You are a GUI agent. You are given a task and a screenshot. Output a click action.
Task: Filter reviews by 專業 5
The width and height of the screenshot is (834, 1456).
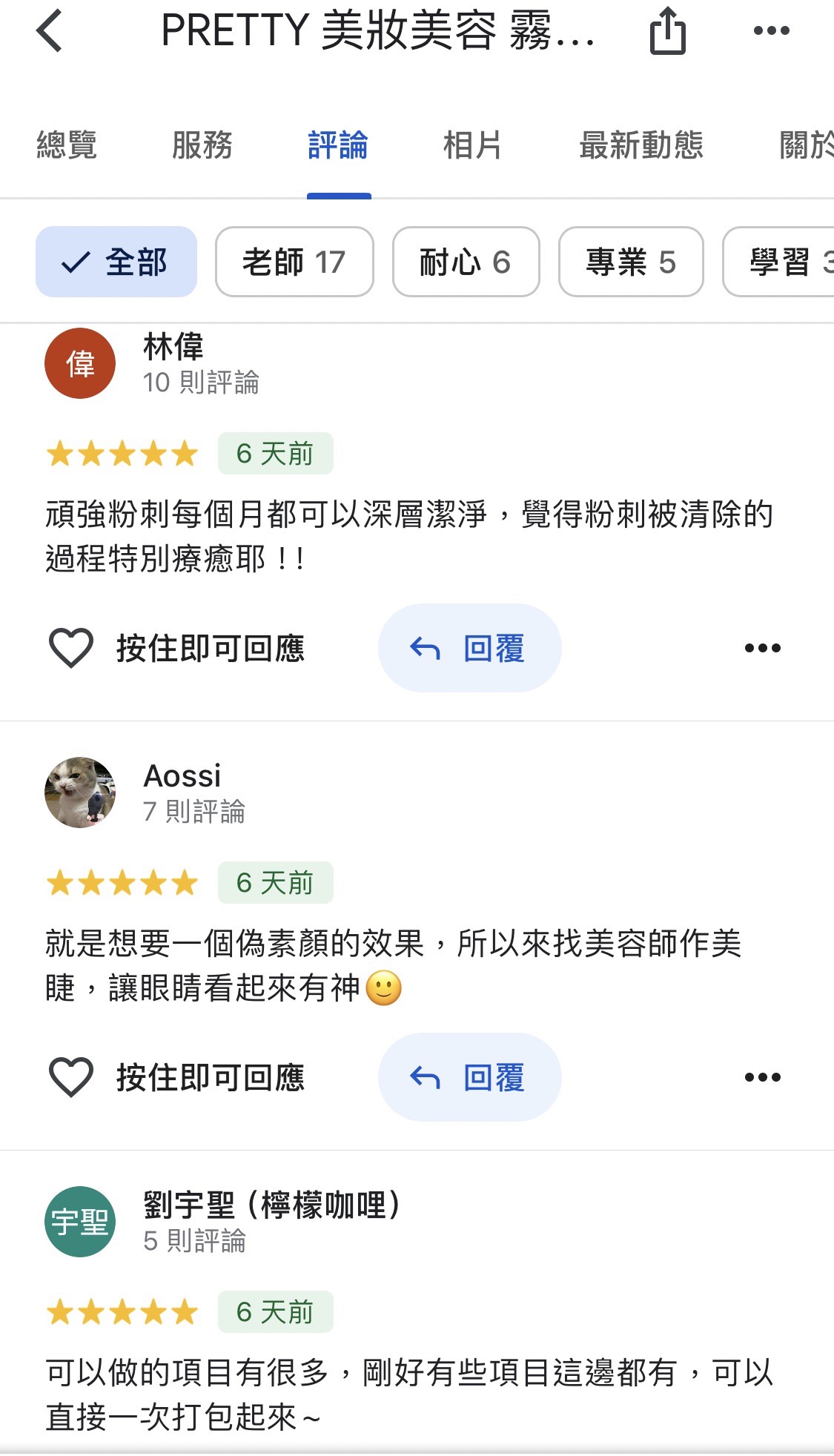[631, 262]
